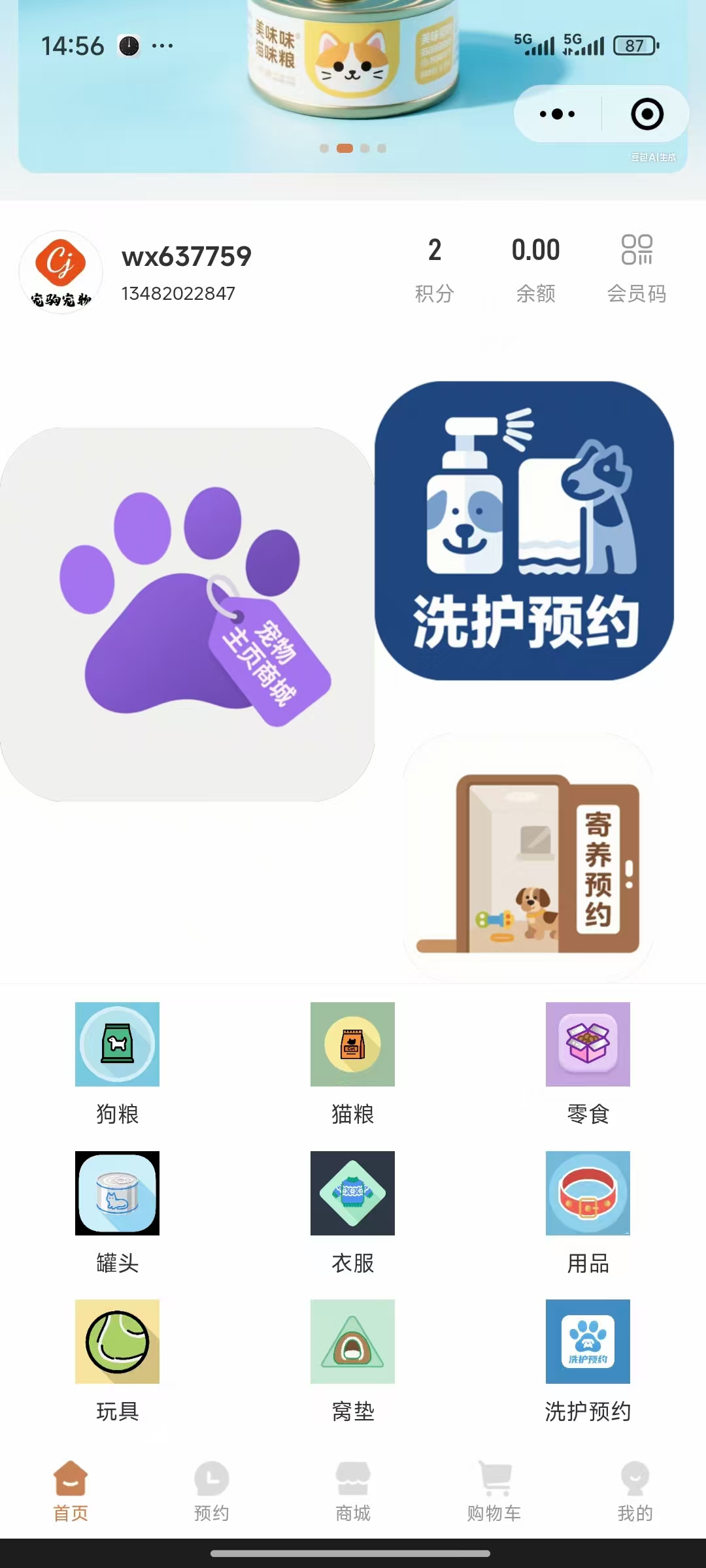Switch to the 商城 tab
The image size is (706, 1568).
pos(352,1492)
